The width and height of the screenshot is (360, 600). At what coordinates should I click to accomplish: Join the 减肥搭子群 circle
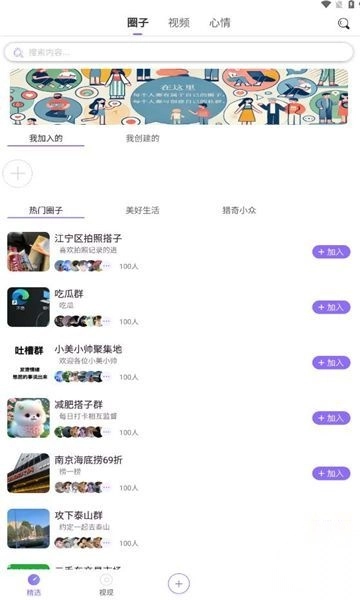(331, 418)
